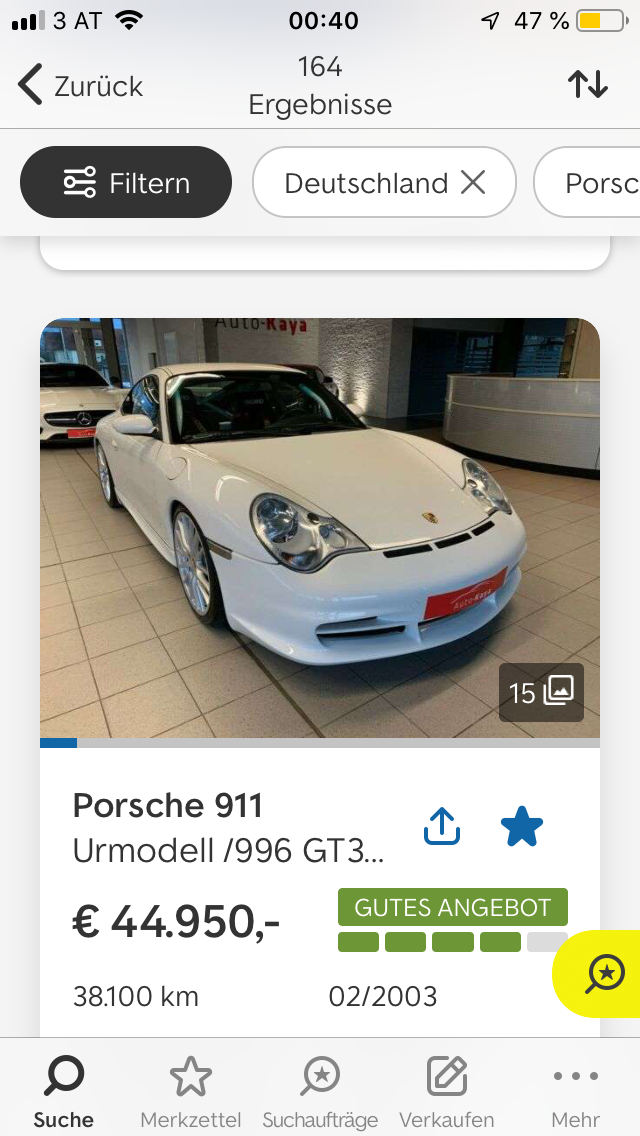Open the Filtern filter options

[x=126, y=183]
